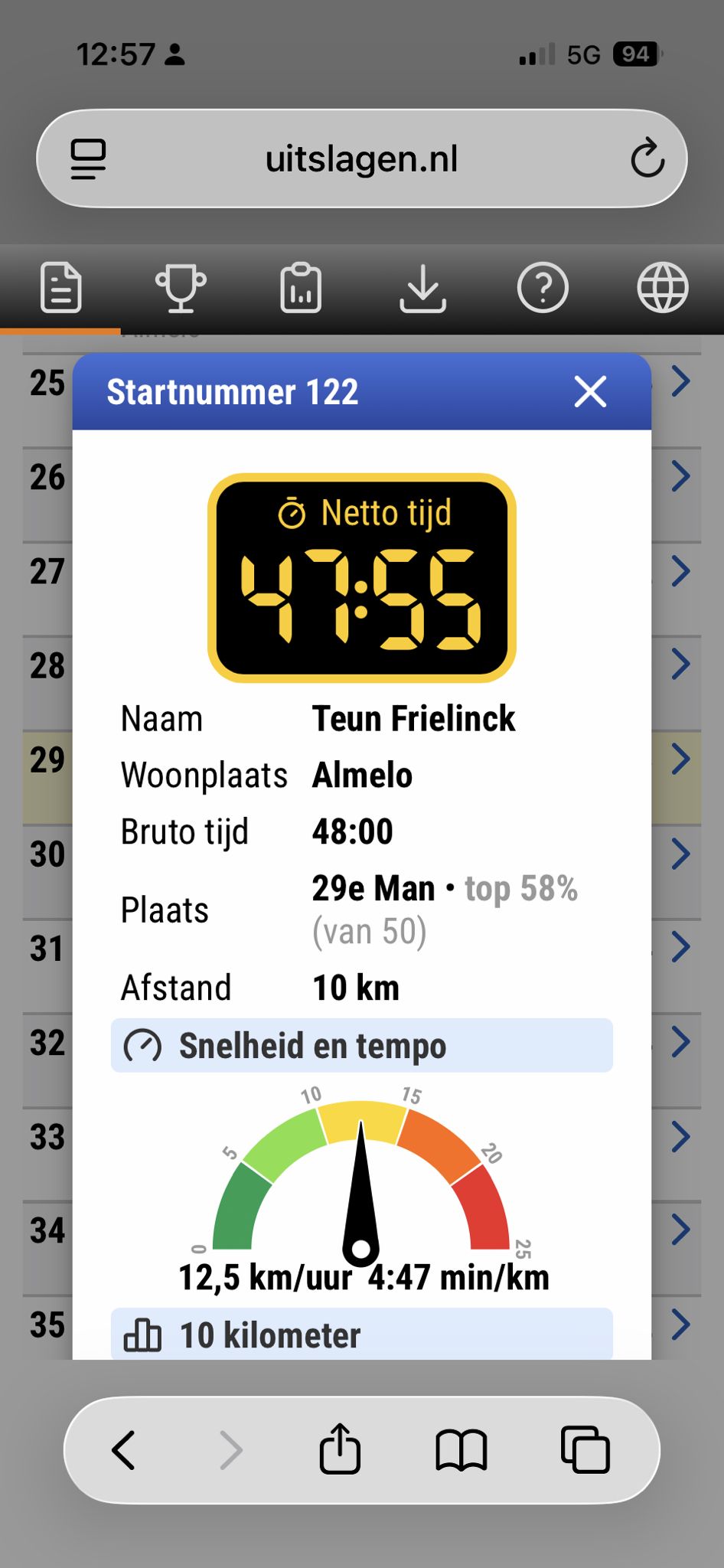The height and width of the screenshot is (1568, 724).
Task: Open the page settings menu in address bar
Action: pos(89,159)
